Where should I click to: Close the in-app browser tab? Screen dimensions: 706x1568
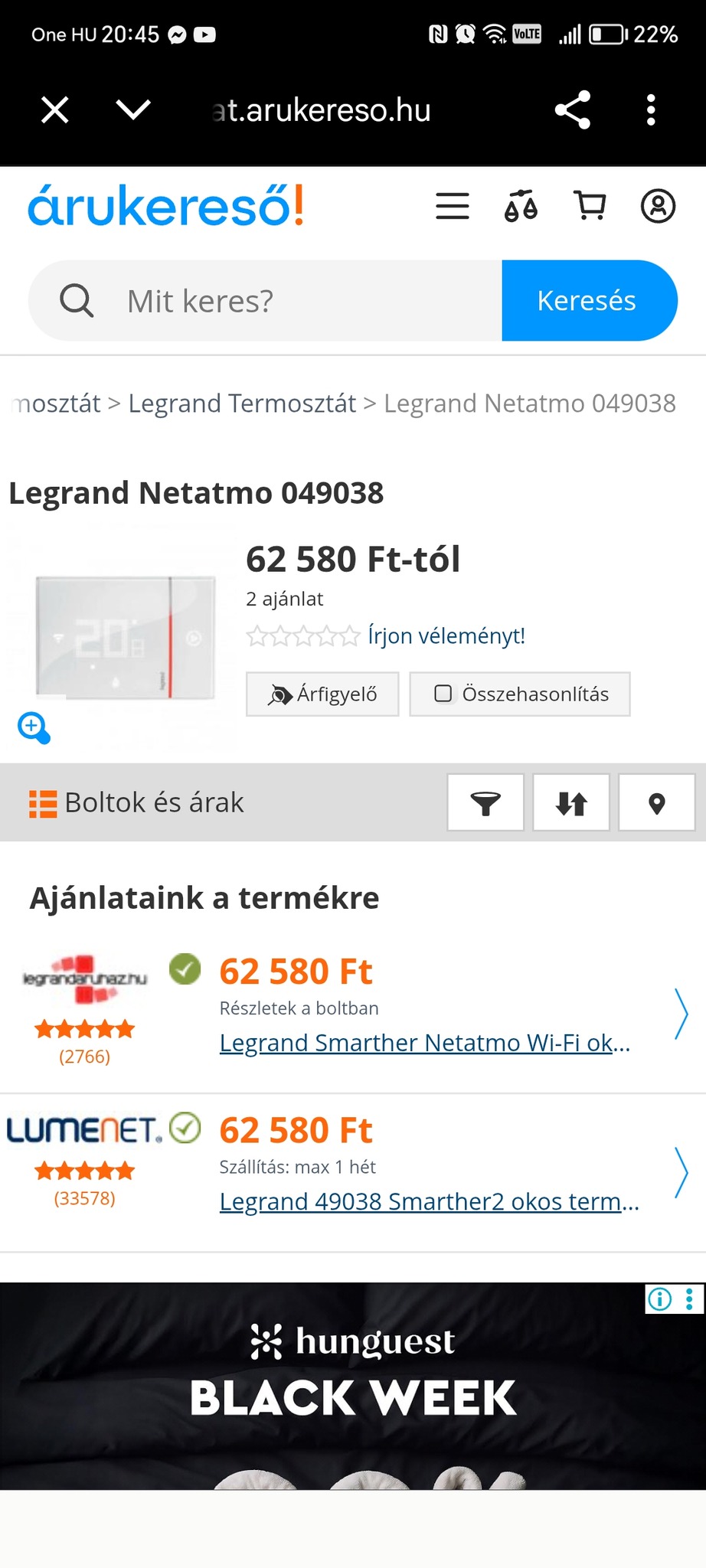(x=55, y=110)
